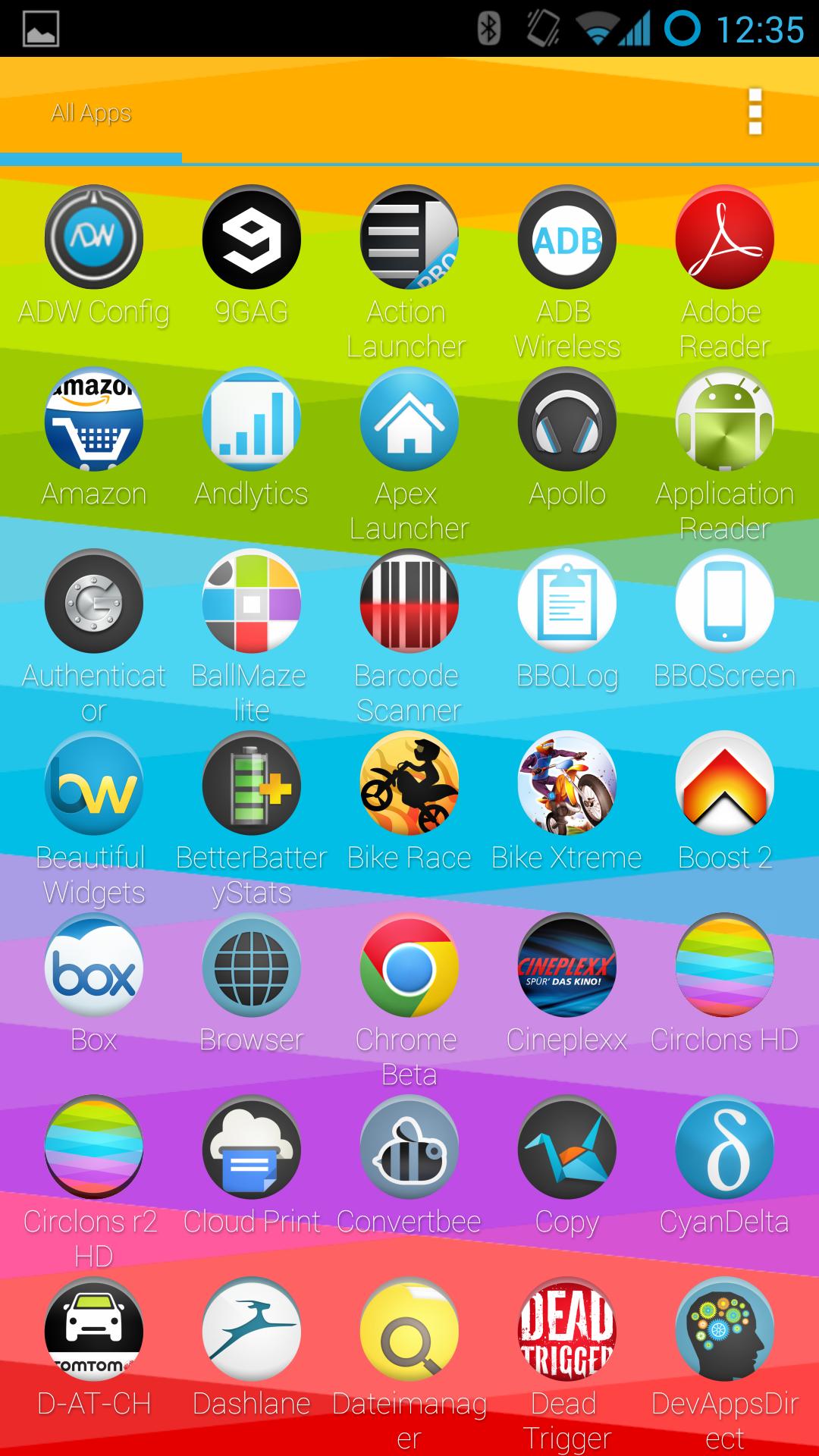819x1456 pixels.
Task: Open Adobe Reader
Action: coord(724,239)
